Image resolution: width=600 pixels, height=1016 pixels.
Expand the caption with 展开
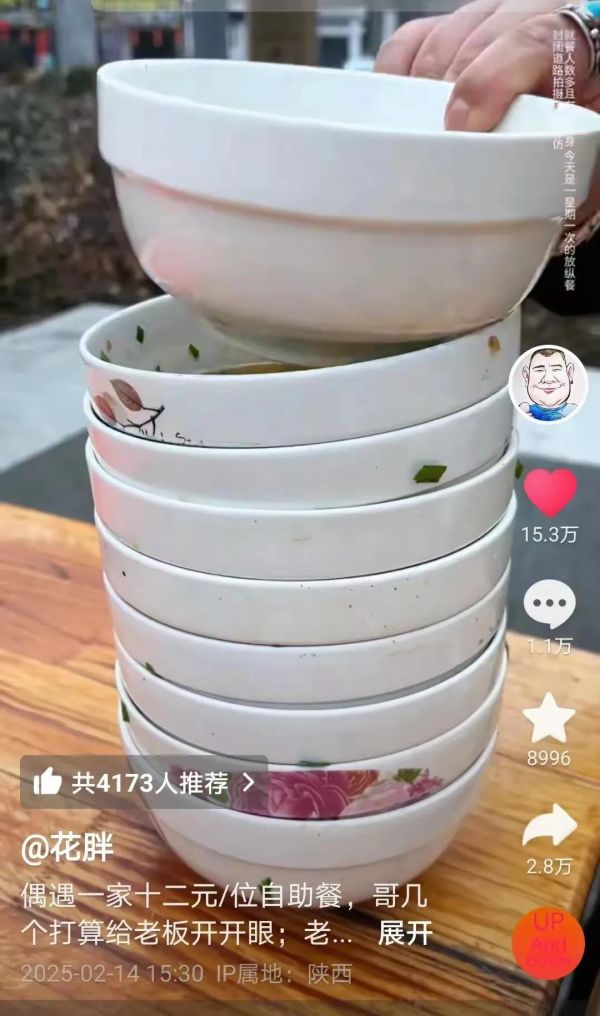(405, 932)
